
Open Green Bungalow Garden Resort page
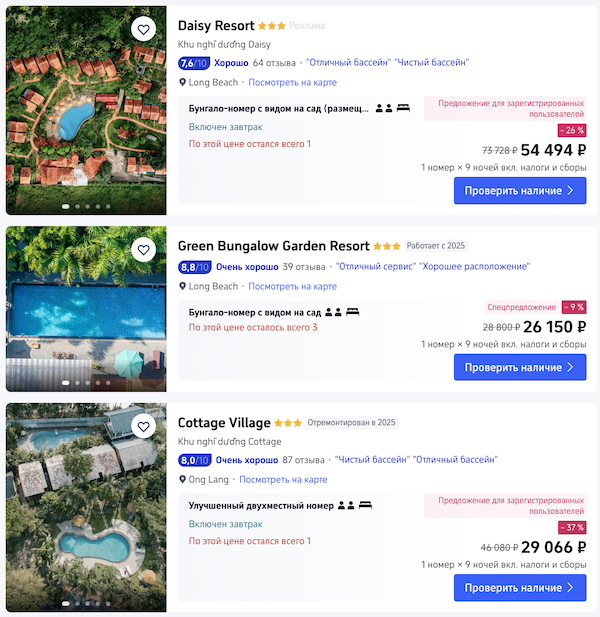[x=273, y=246]
